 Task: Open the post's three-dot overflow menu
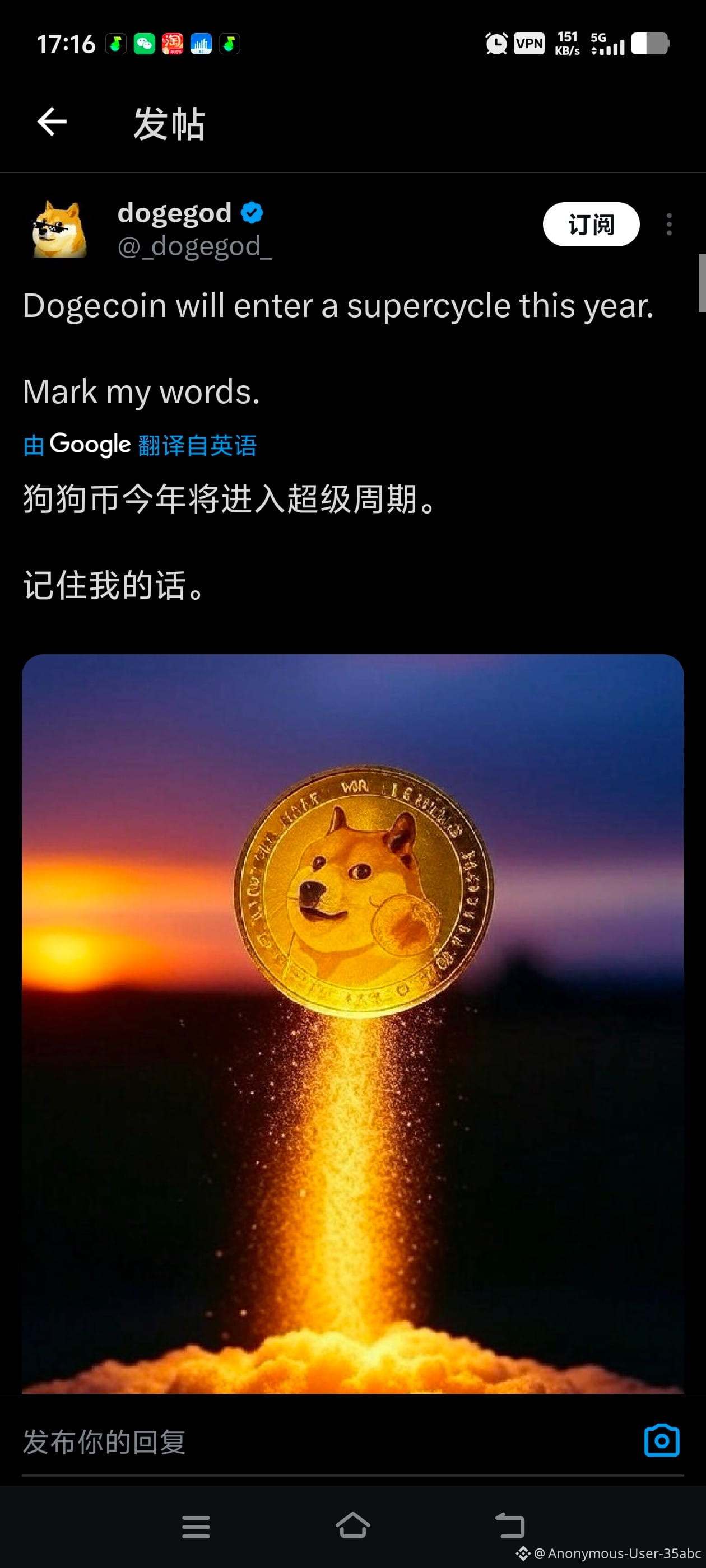tap(669, 225)
